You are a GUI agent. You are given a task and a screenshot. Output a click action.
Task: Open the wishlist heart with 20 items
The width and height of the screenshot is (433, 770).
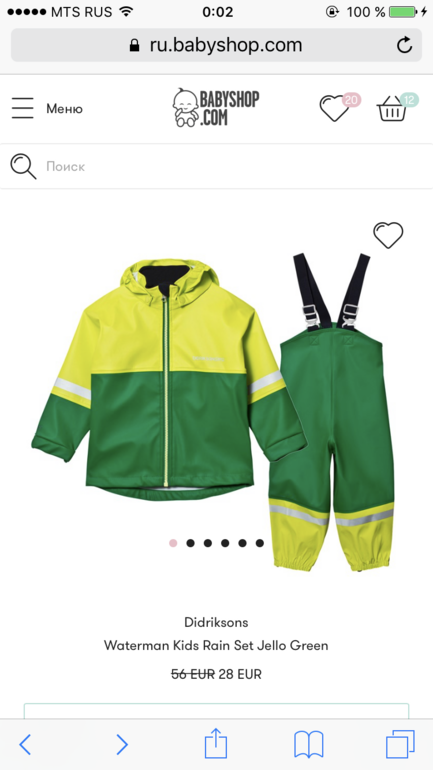(340, 107)
